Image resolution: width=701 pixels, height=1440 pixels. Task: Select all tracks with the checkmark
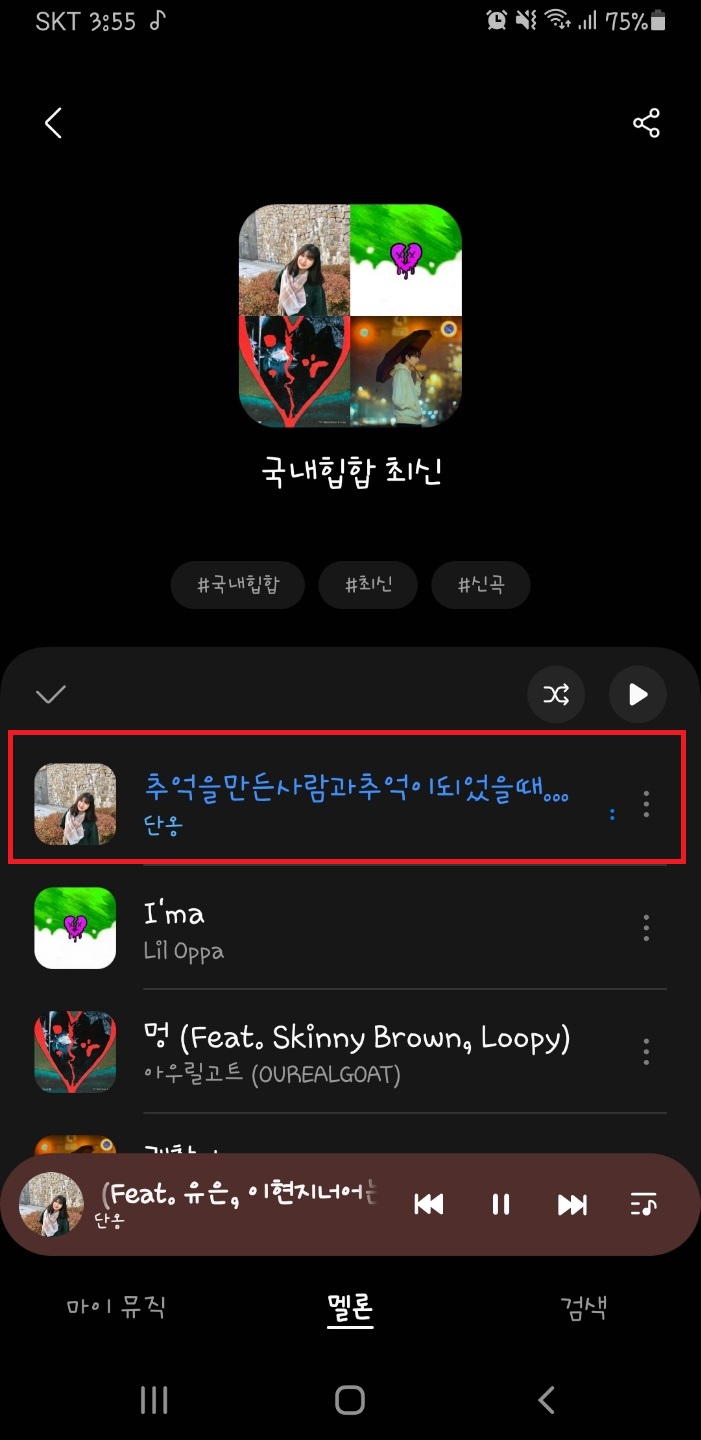pyautogui.click(x=50, y=694)
